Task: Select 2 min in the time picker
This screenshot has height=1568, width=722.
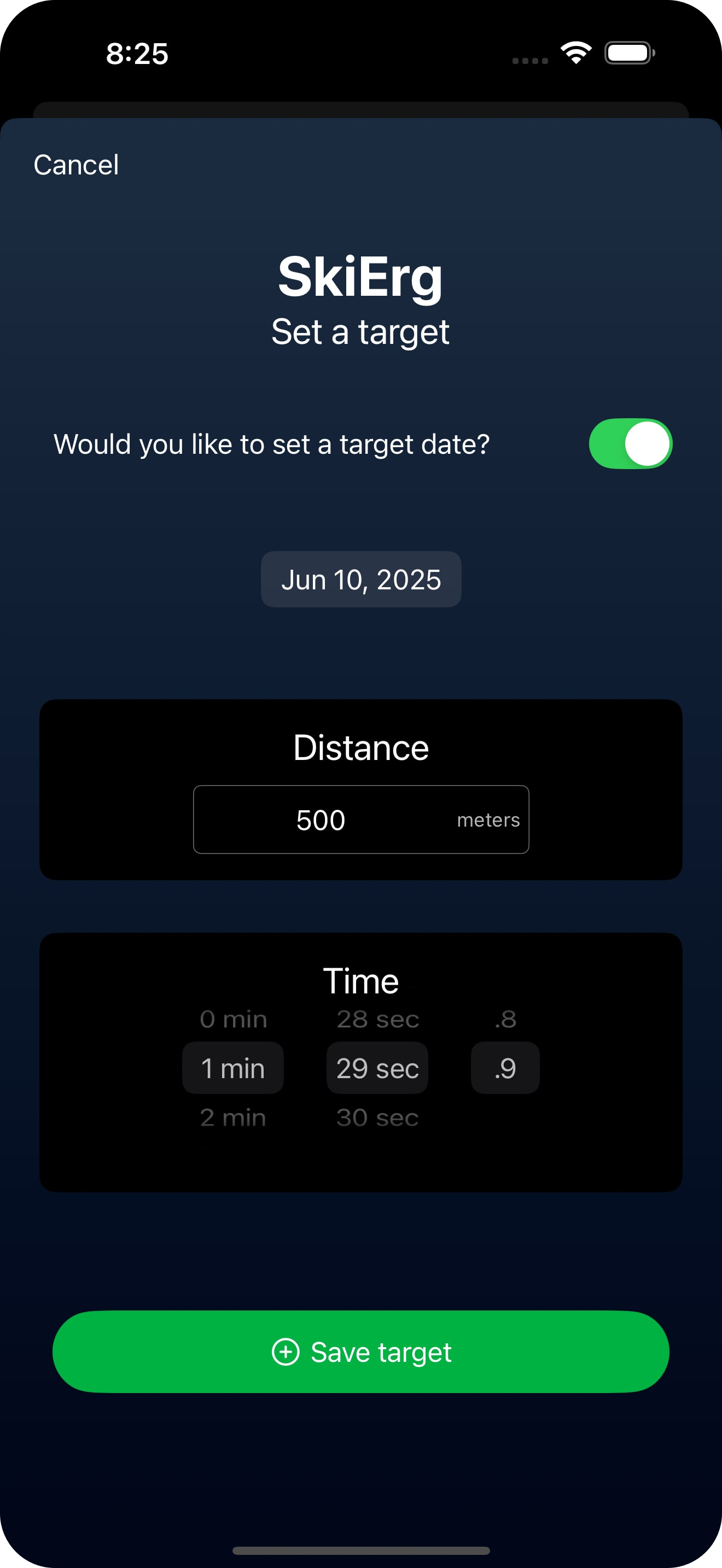Action: (233, 1118)
